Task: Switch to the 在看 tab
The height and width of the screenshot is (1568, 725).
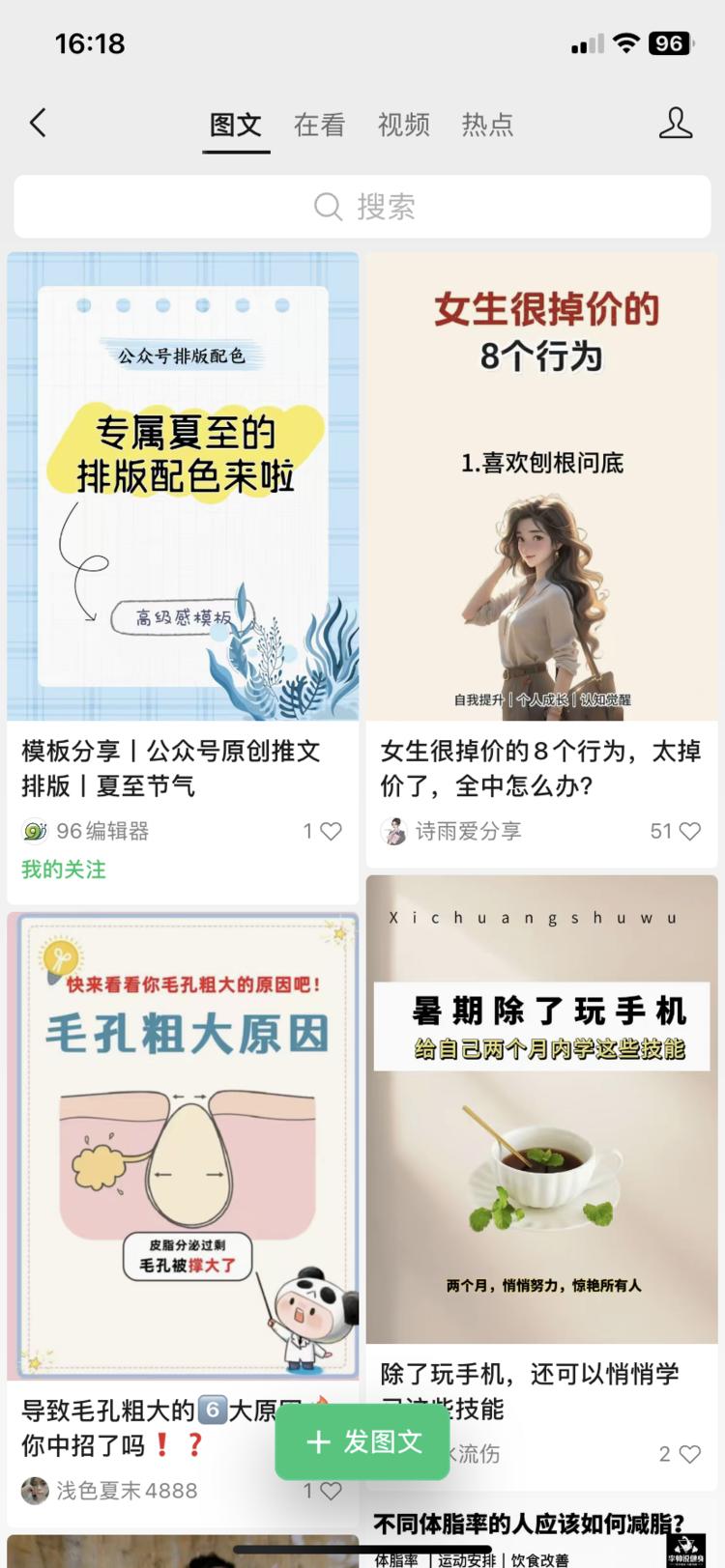Action: pos(319,124)
